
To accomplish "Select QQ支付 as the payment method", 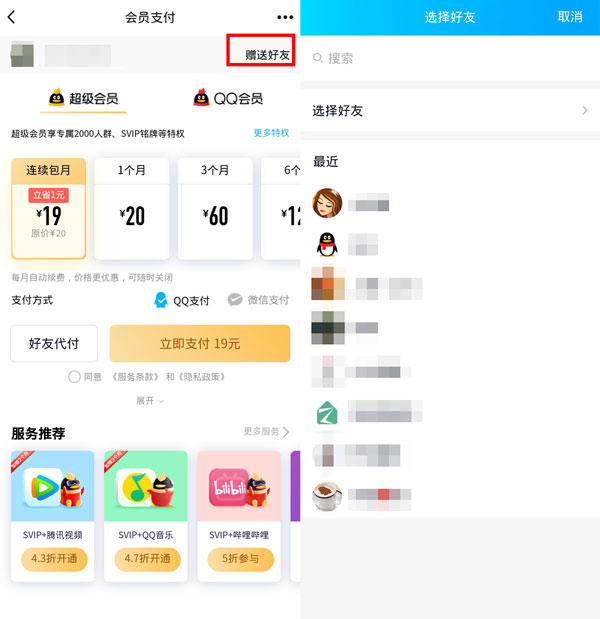I will click(x=182, y=300).
